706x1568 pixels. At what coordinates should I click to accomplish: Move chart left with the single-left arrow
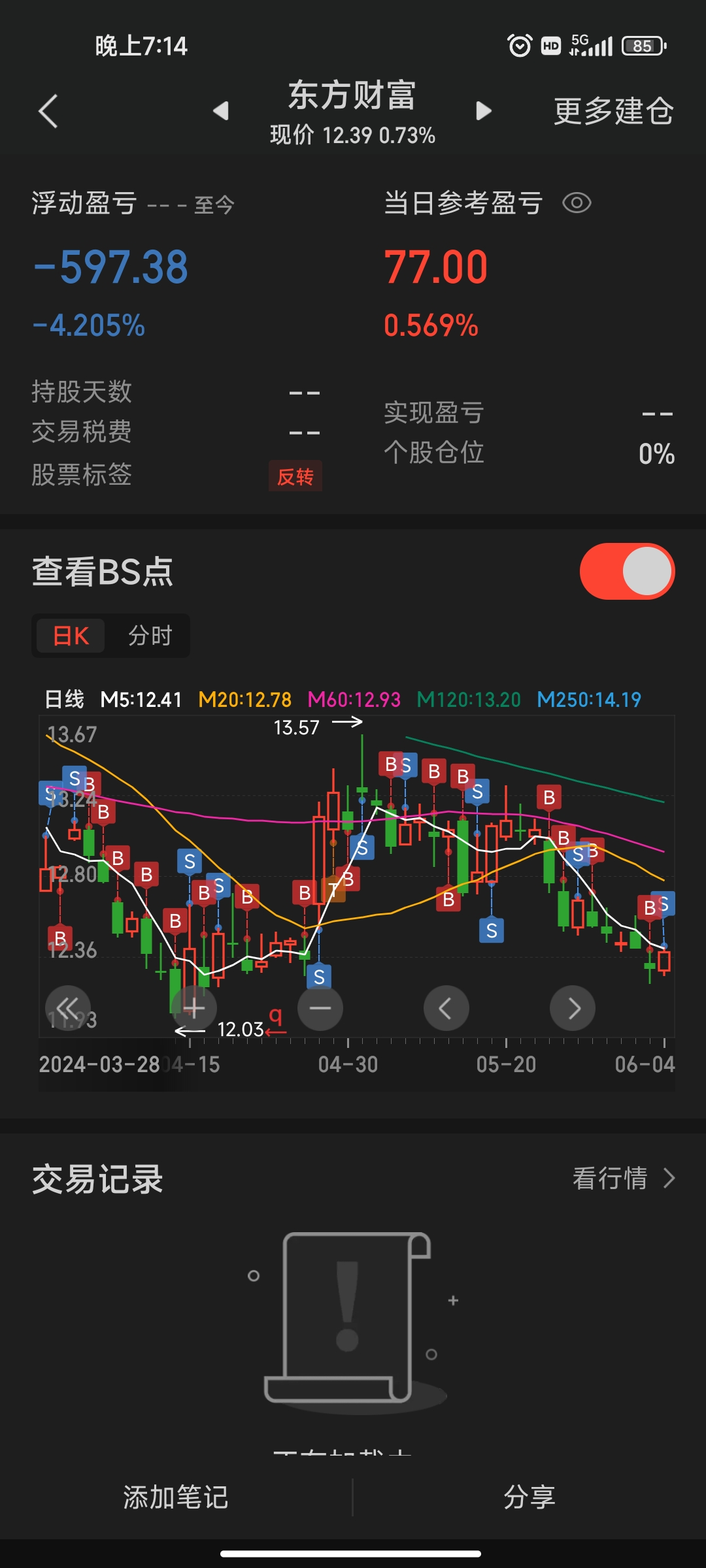point(446,1008)
